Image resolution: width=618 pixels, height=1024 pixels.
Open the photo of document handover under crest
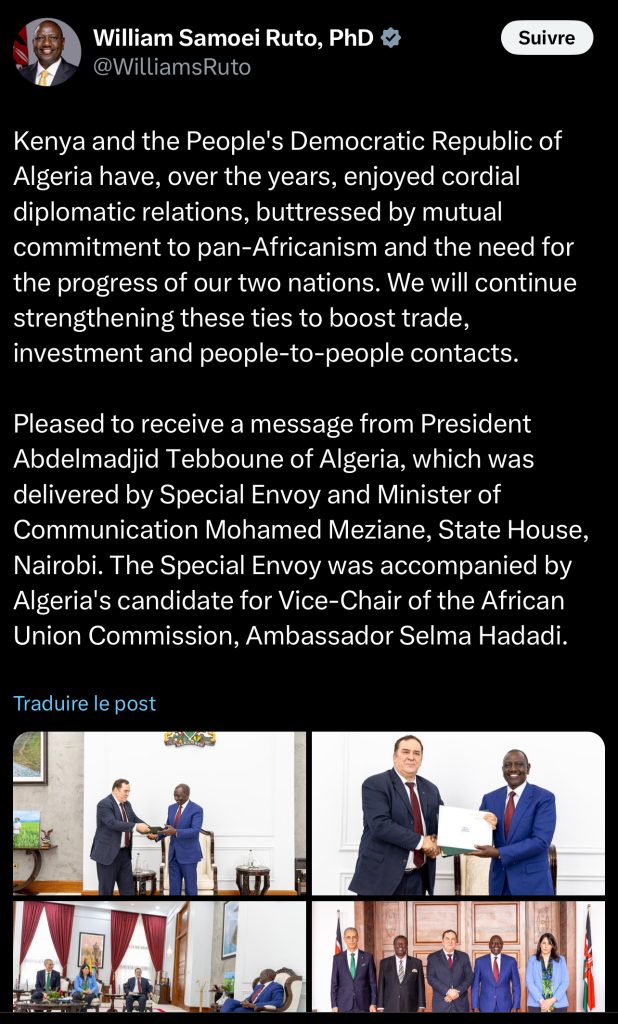click(x=159, y=813)
